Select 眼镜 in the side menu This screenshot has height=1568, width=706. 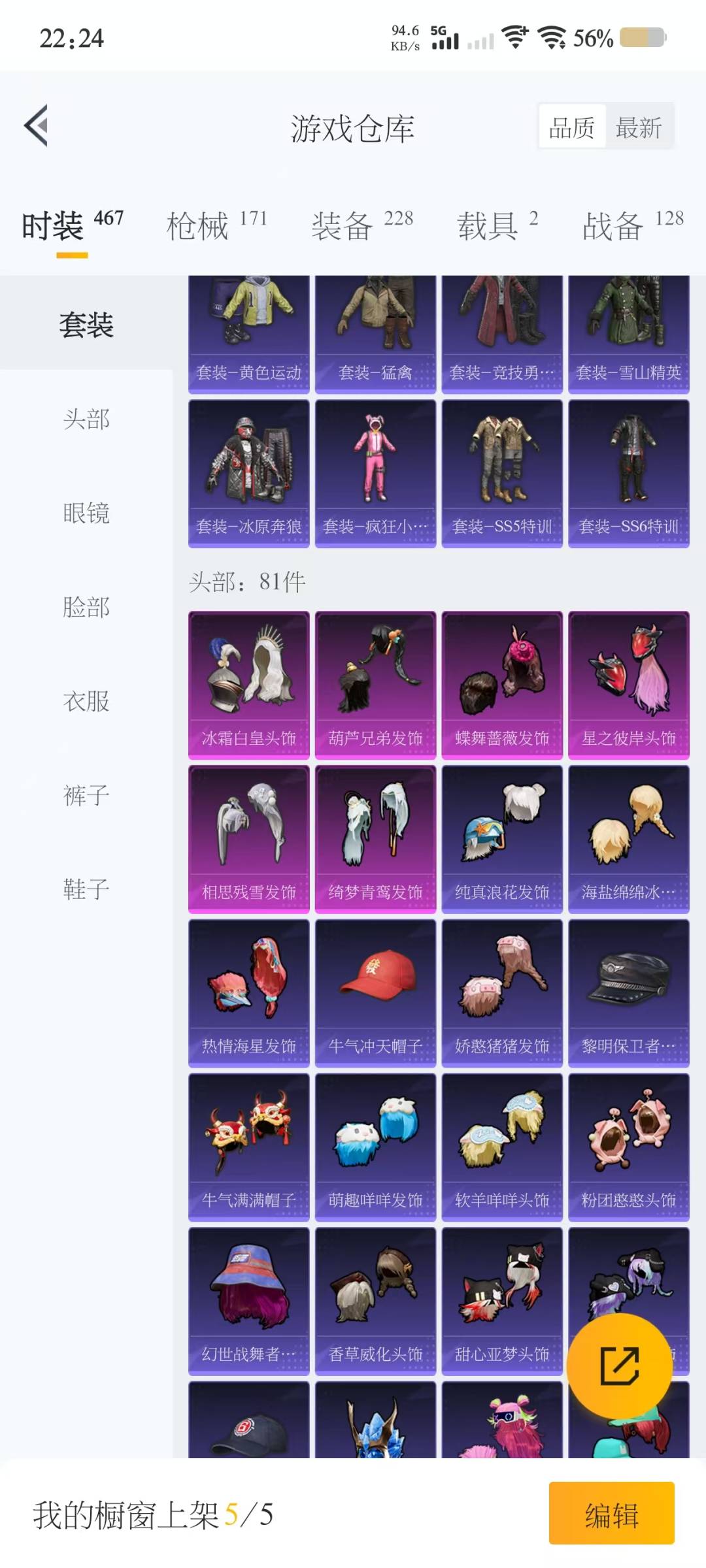86,514
